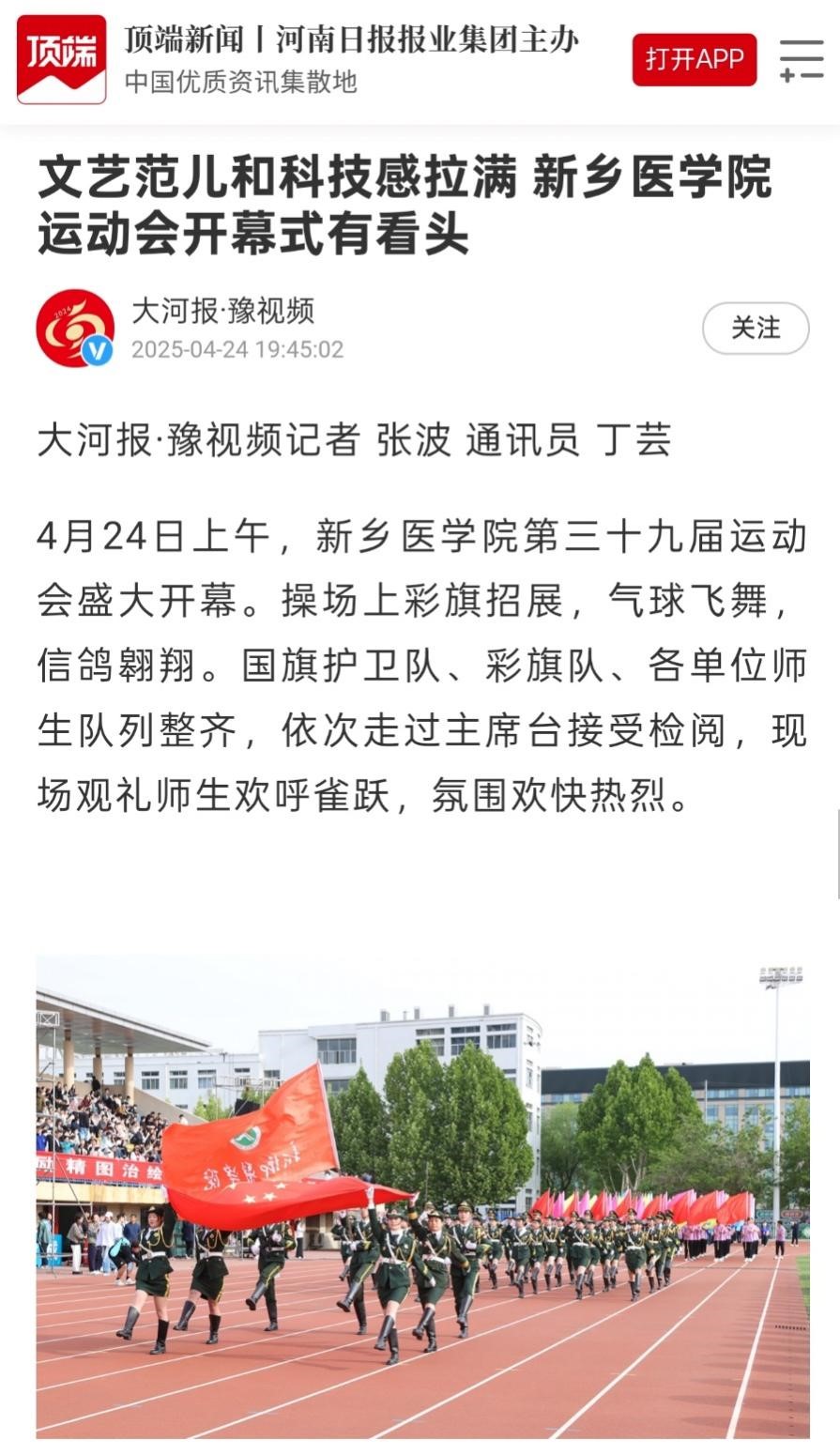The height and width of the screenshot is (1455, 840).
Task: Tap the 打开APP button
Action: pos(694,59)
